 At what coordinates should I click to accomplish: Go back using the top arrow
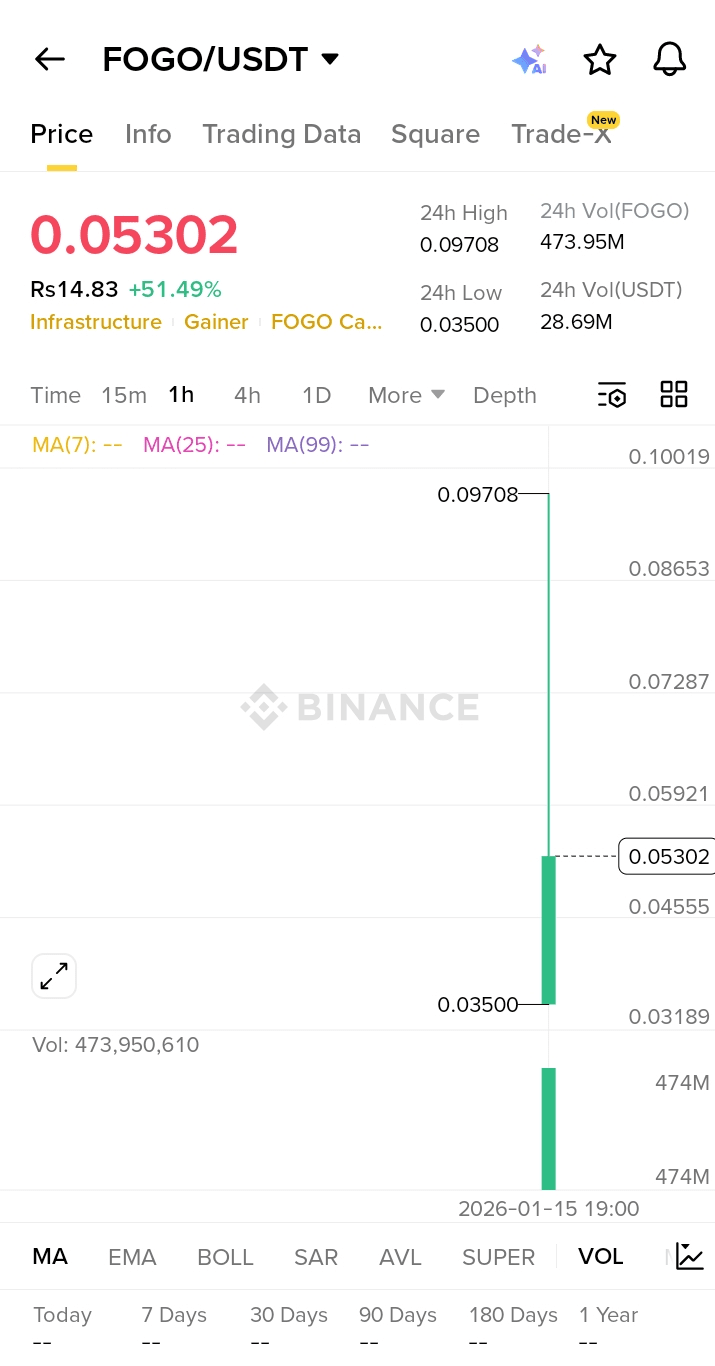tap(49, 60)
